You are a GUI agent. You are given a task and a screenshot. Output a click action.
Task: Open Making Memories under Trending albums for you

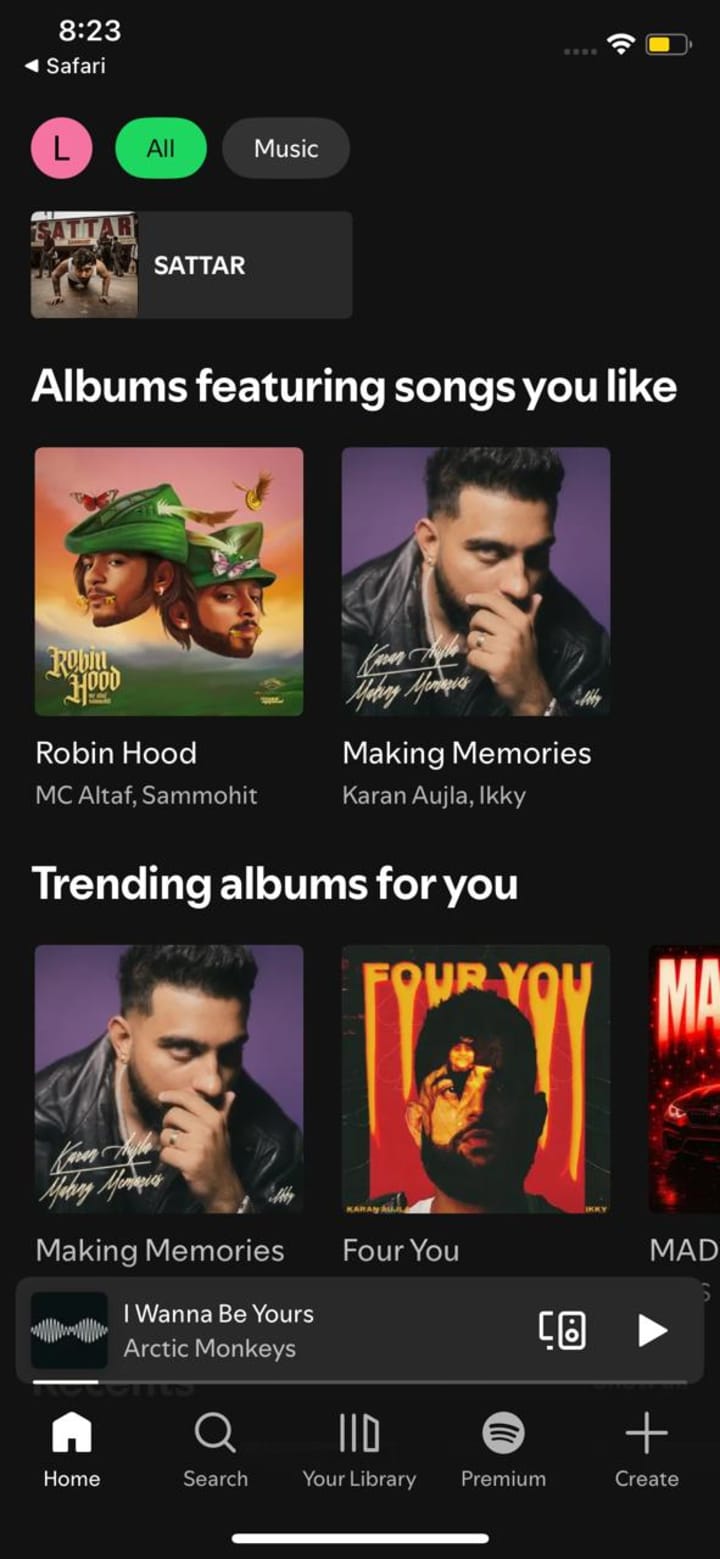pos(169,1079)
